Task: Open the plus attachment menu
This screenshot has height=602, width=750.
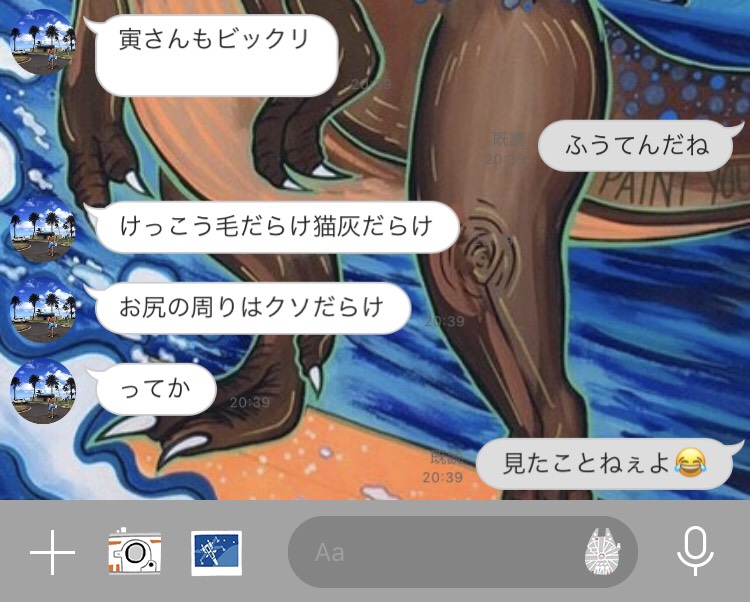Action: pyautogui.click(x=52, y=552)
